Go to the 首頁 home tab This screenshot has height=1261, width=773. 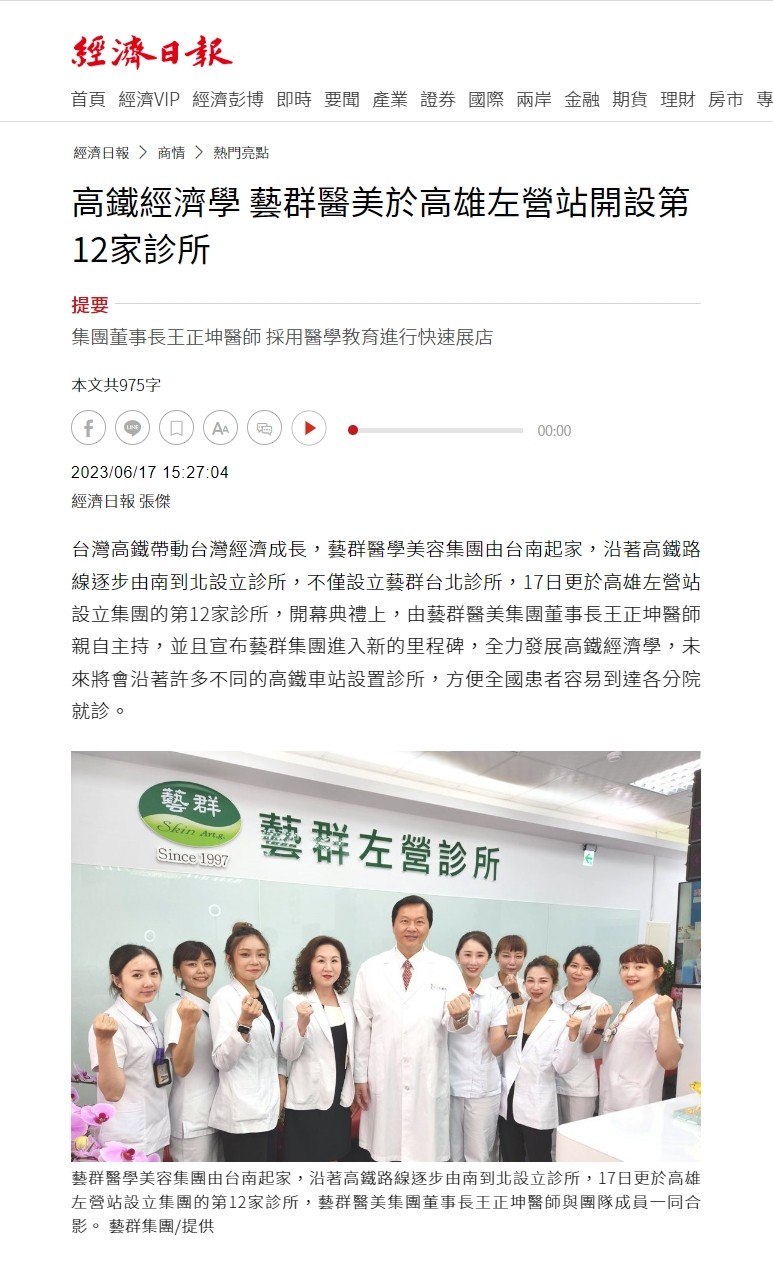point(88,99)
